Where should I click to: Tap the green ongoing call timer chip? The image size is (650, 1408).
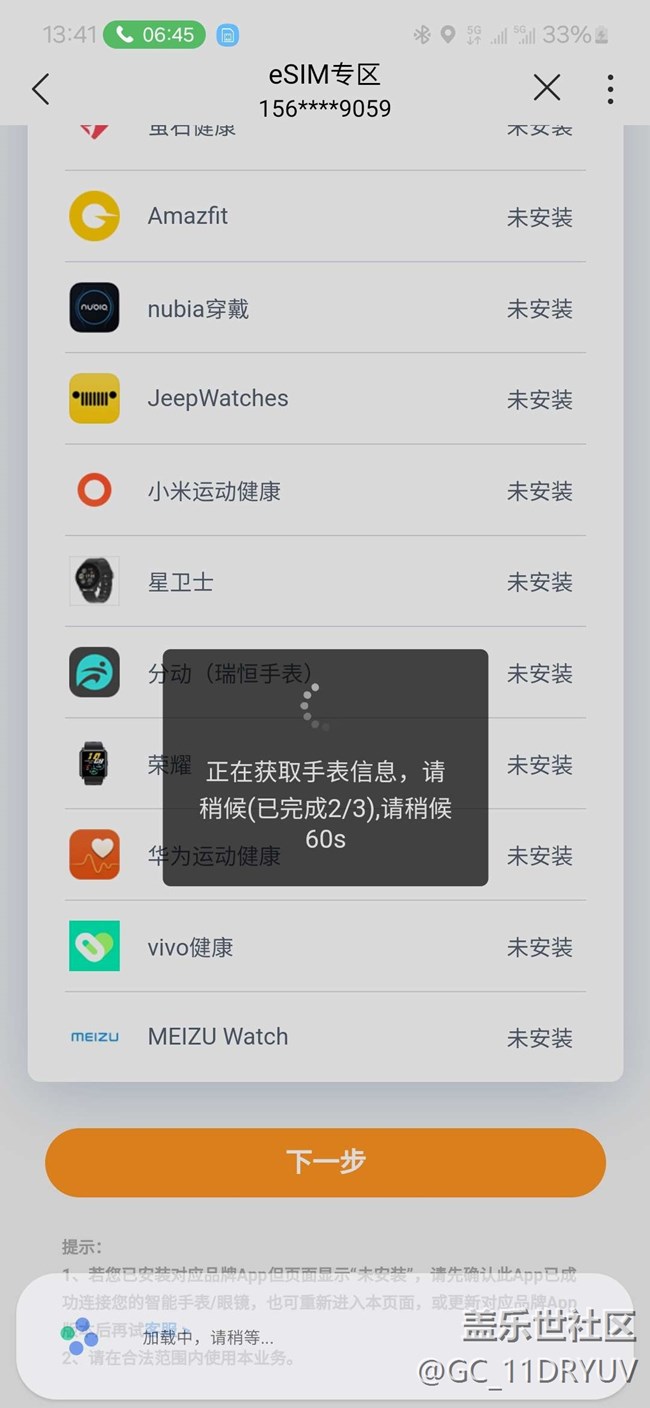tap(154, 35)
